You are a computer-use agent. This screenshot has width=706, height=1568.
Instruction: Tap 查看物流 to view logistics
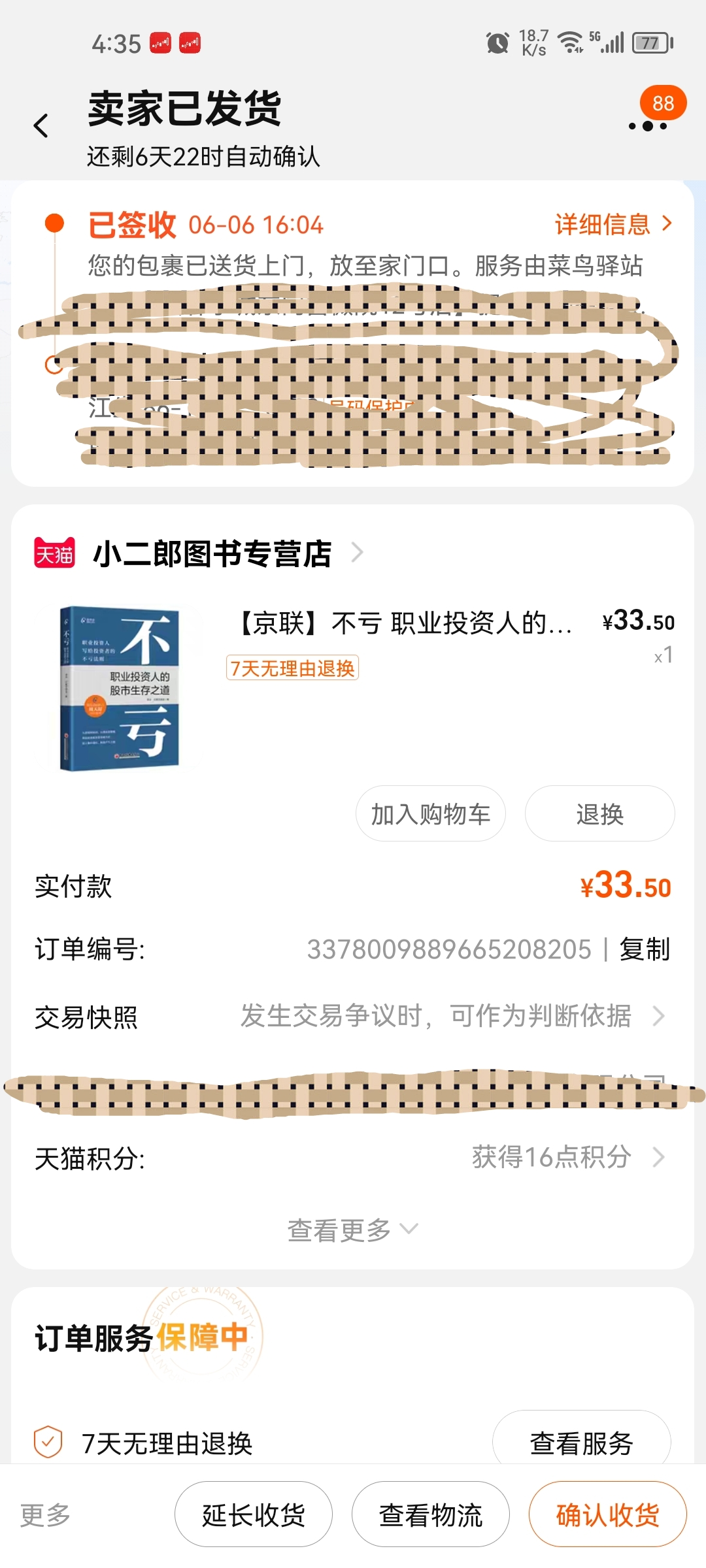(x=431, y=1514)
